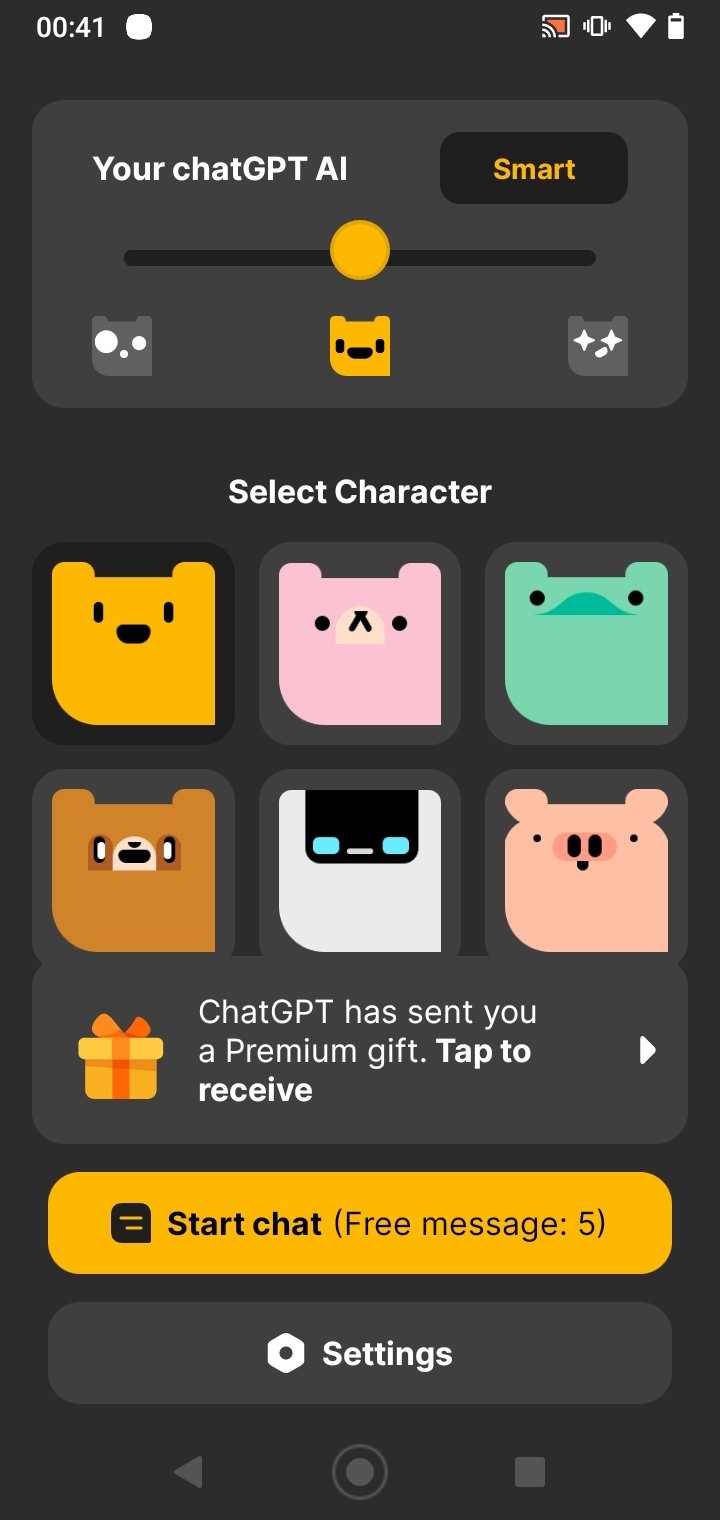Start chat with free messages
720x1520 pixels.
360,1223
